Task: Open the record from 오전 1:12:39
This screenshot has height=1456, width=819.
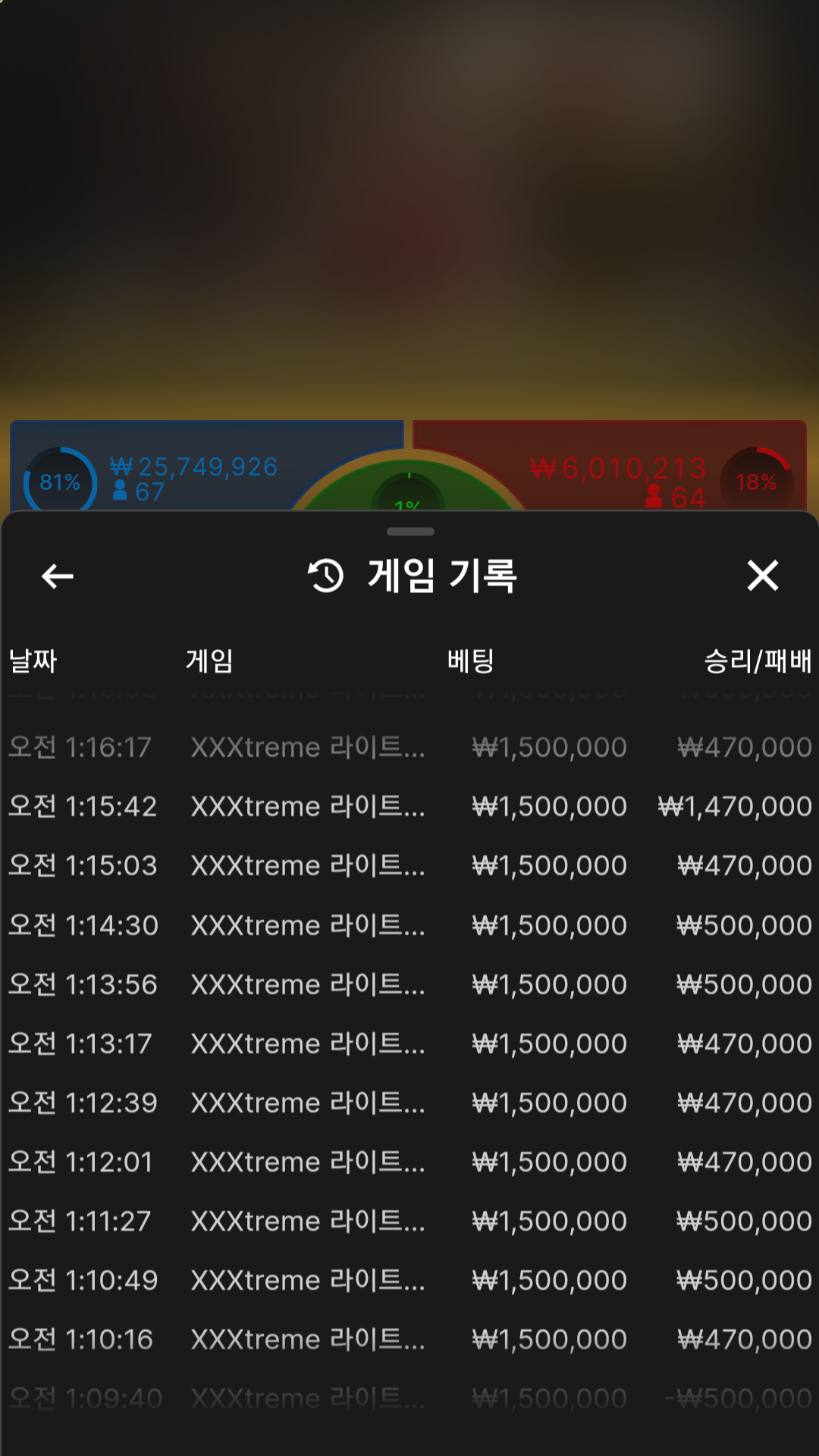Action: tap(409, 1103)
